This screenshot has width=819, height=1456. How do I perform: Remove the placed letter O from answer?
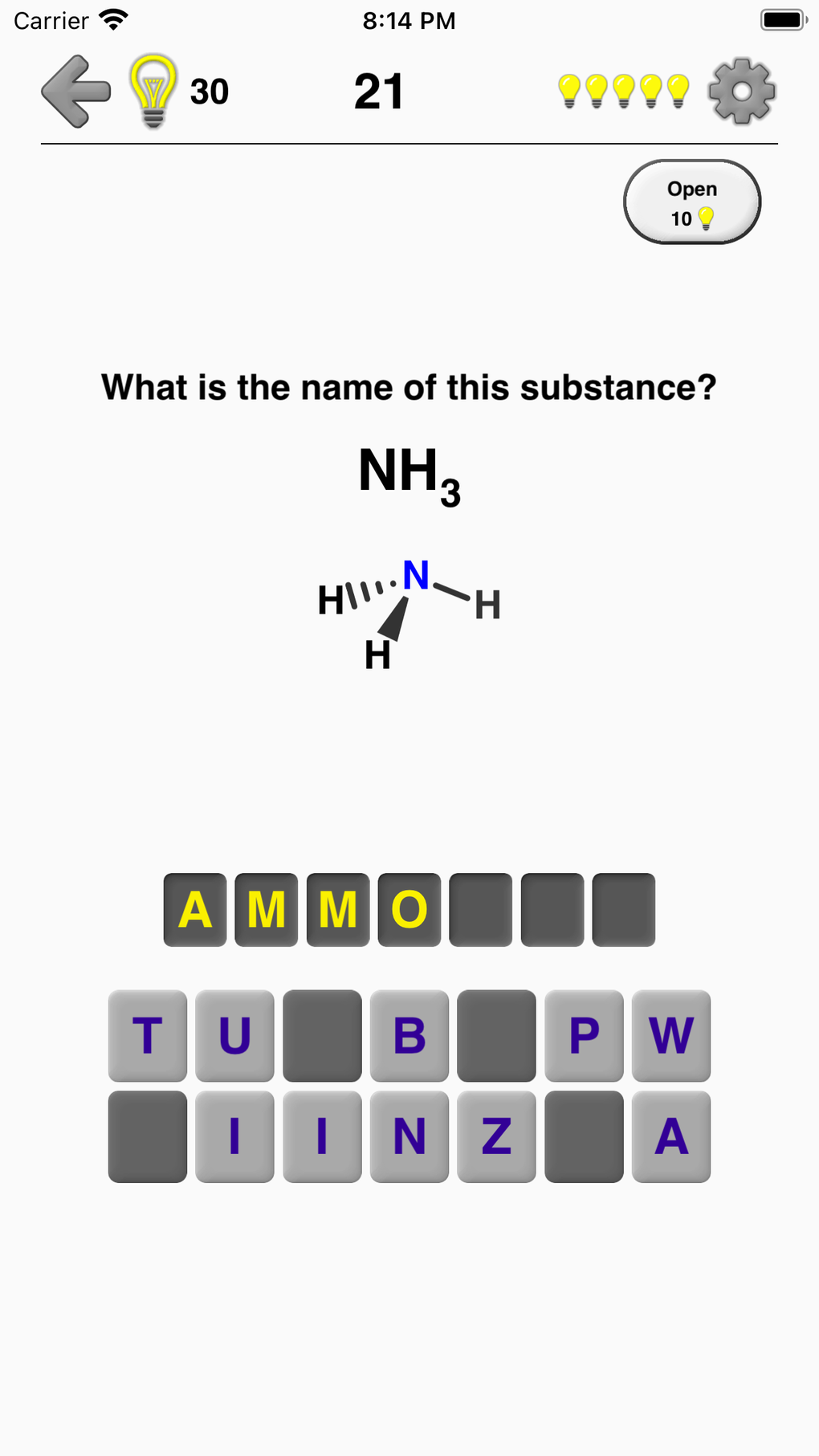[x=409, y=910]
